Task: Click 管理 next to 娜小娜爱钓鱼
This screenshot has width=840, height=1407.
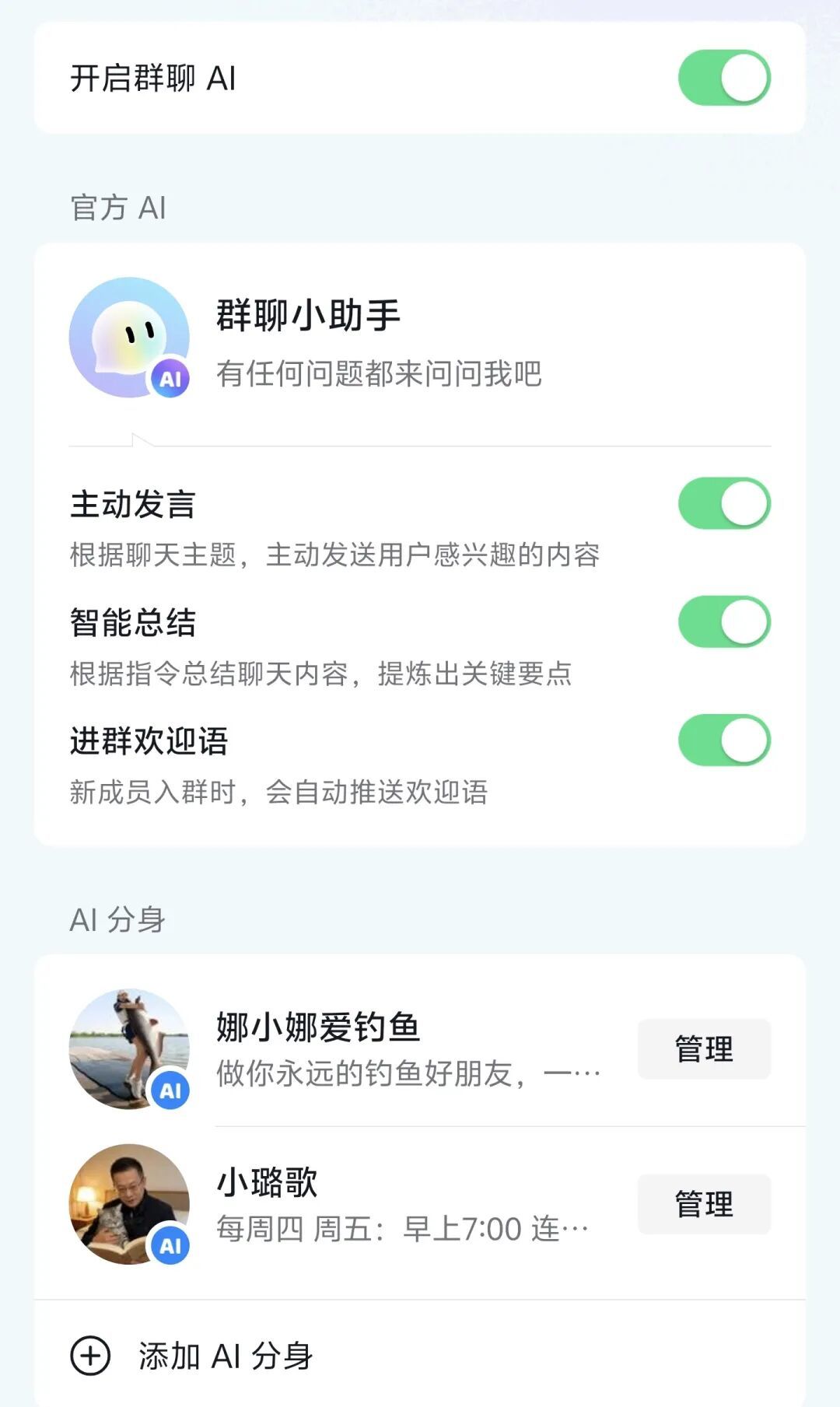Action: (x=702, y=1048)
